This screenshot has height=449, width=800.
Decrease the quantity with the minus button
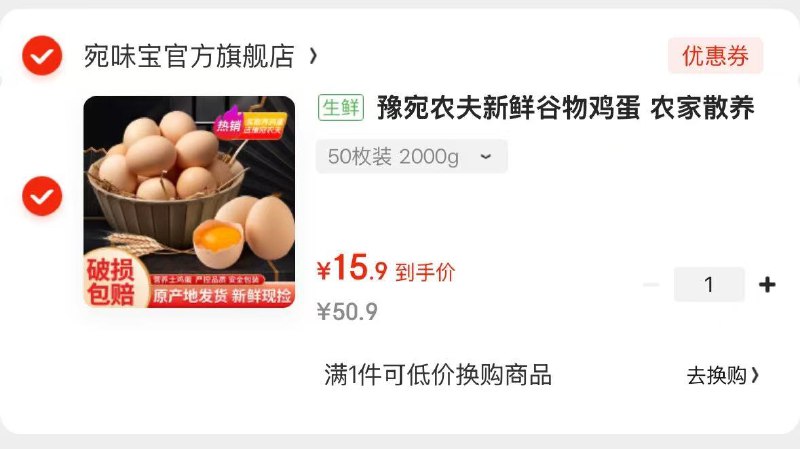[x=651, y=285]
